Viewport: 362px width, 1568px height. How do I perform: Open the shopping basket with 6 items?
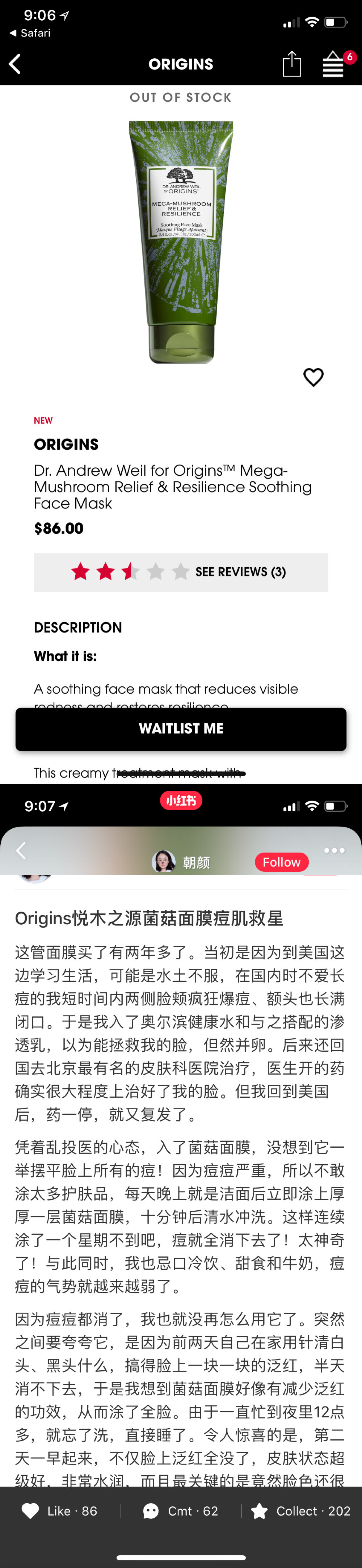click(x=333, y=64)
